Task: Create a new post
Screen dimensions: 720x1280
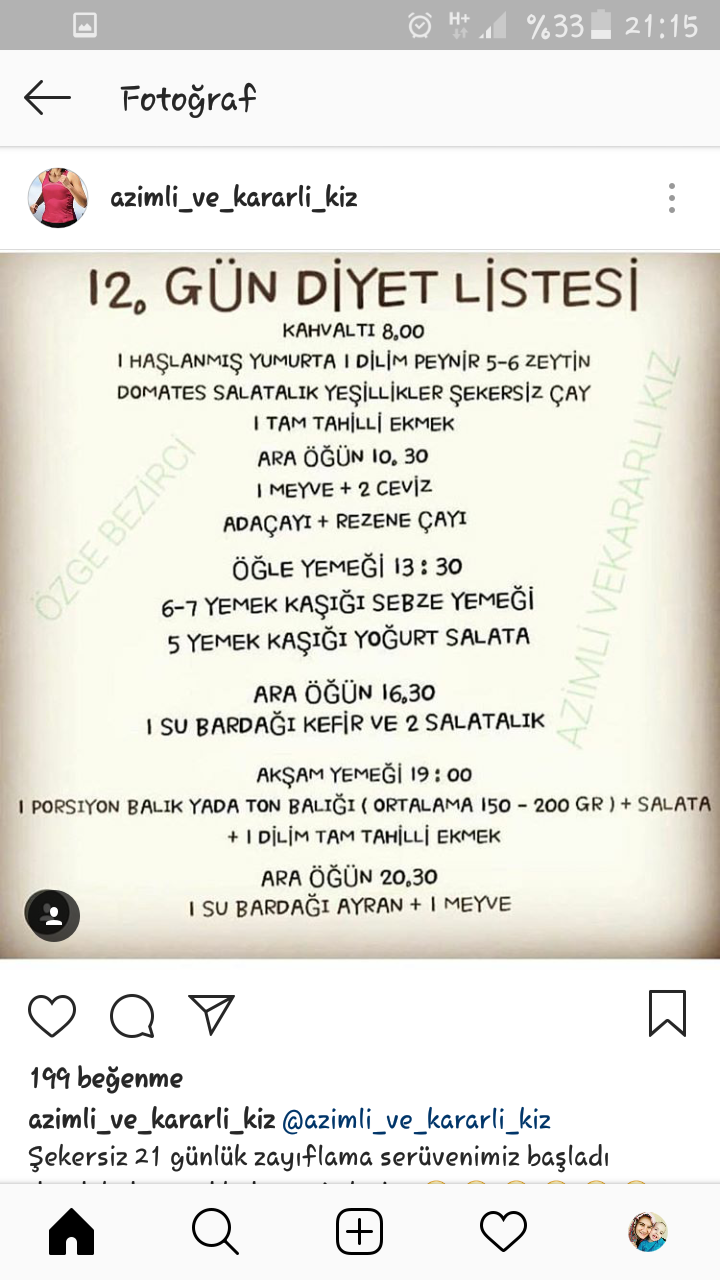Action: (x=360, y=1232)
